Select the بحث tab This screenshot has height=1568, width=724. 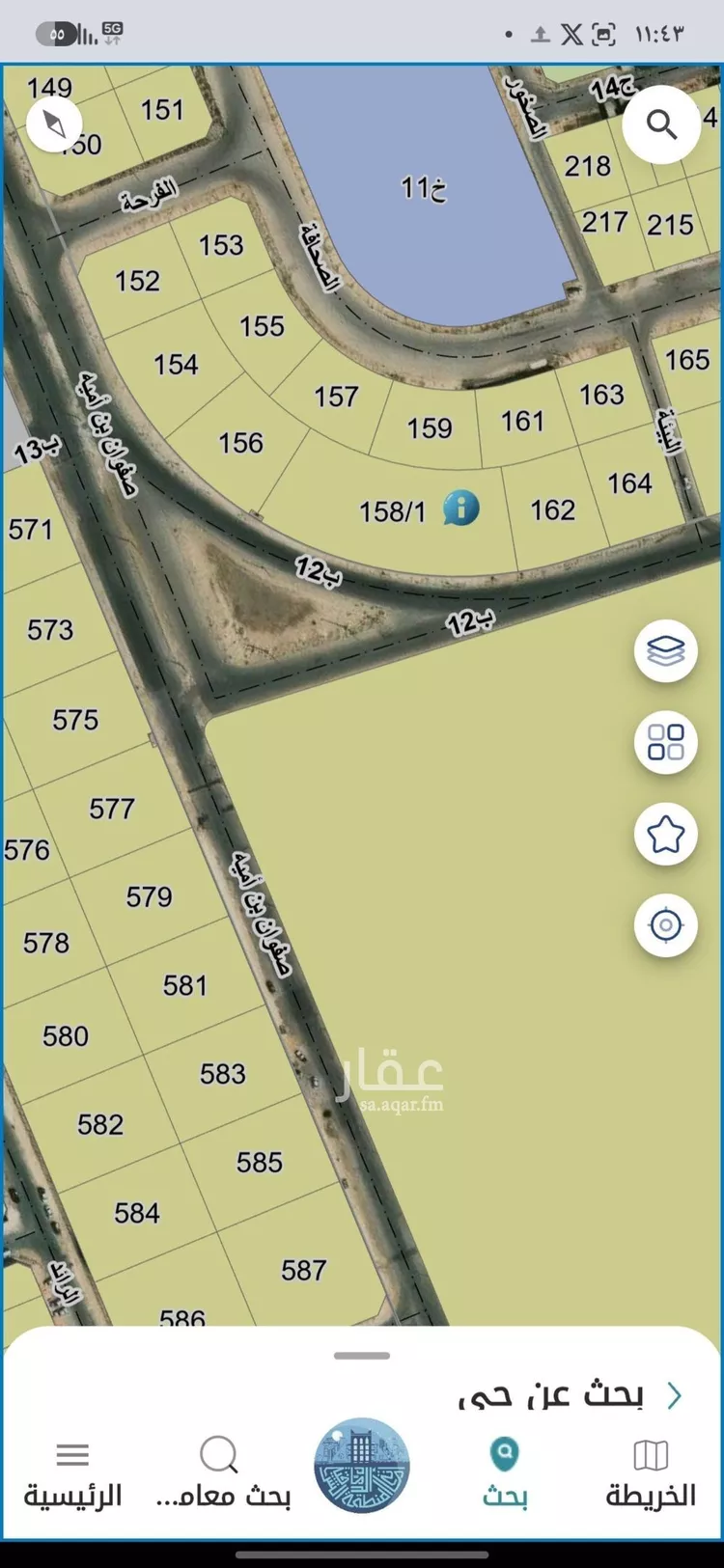[505, 1473]
